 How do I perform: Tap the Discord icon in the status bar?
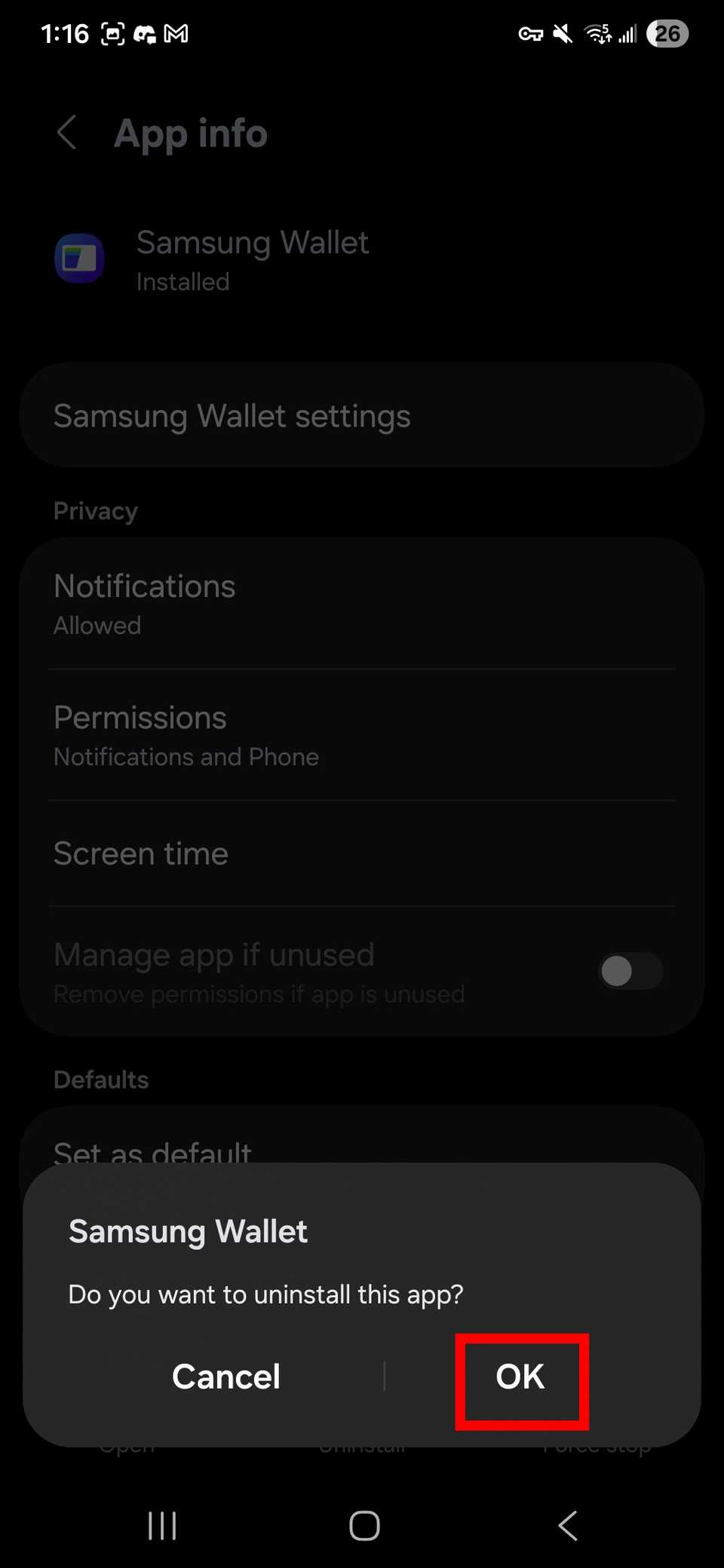pyautogui.click(x=143, y=33)
